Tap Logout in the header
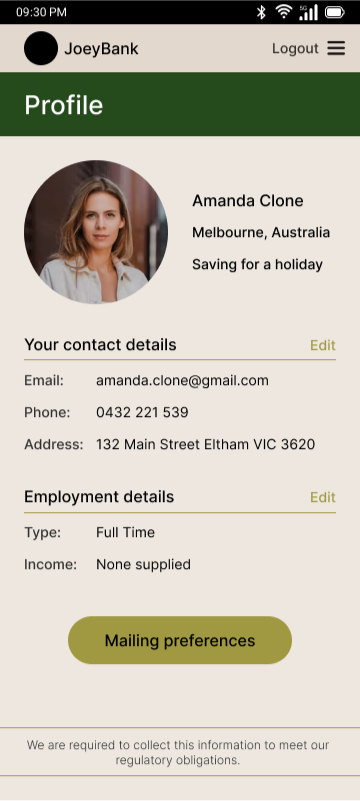Viewport: 360px width, 801px height. 295,49
